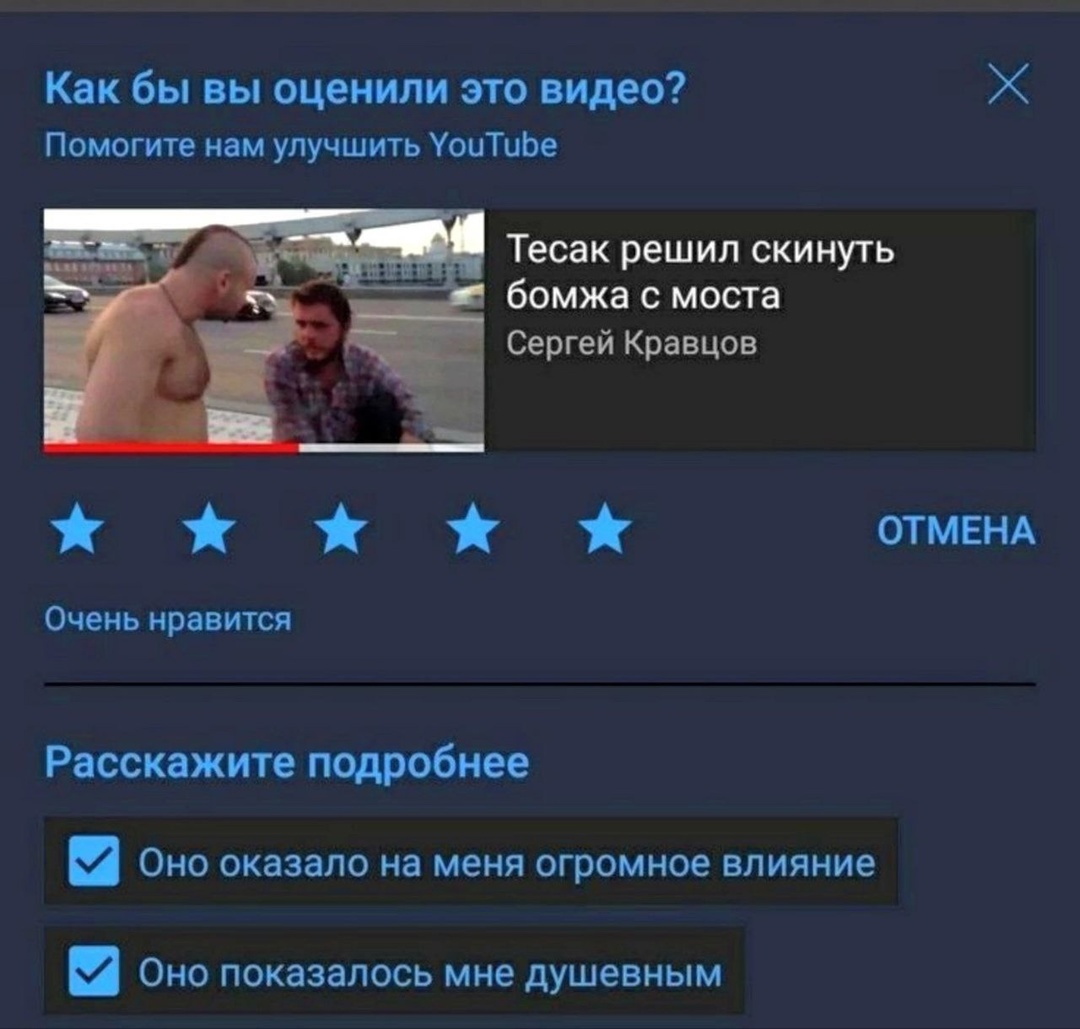
Task: Rate the video five stars
Action: (x=606, y=529)
